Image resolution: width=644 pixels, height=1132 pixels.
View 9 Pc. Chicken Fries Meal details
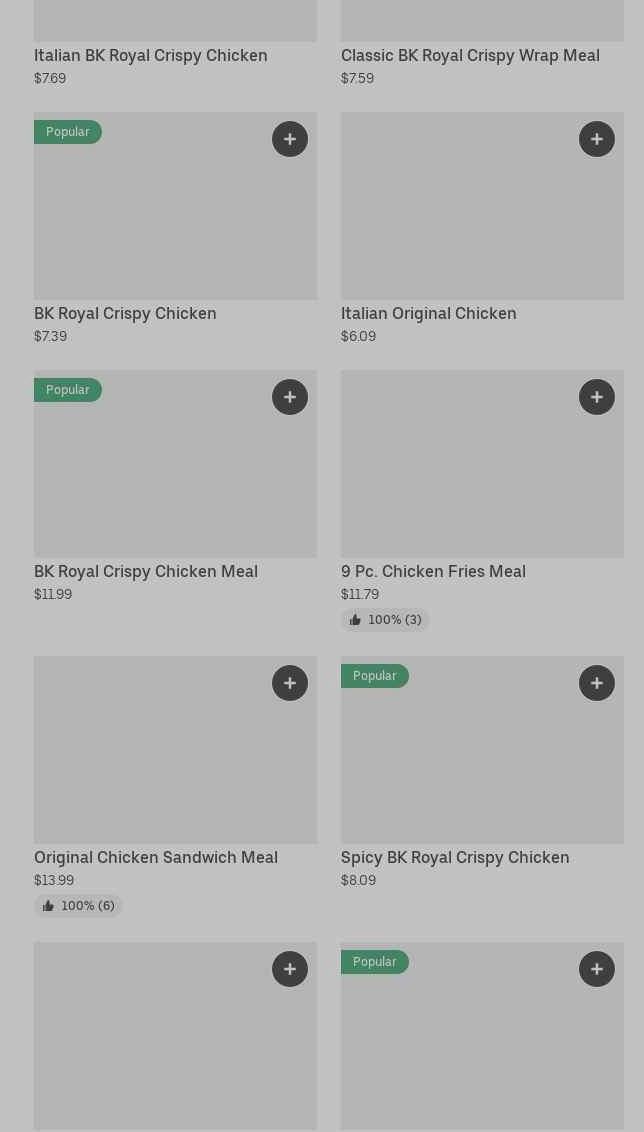(433, 571)
